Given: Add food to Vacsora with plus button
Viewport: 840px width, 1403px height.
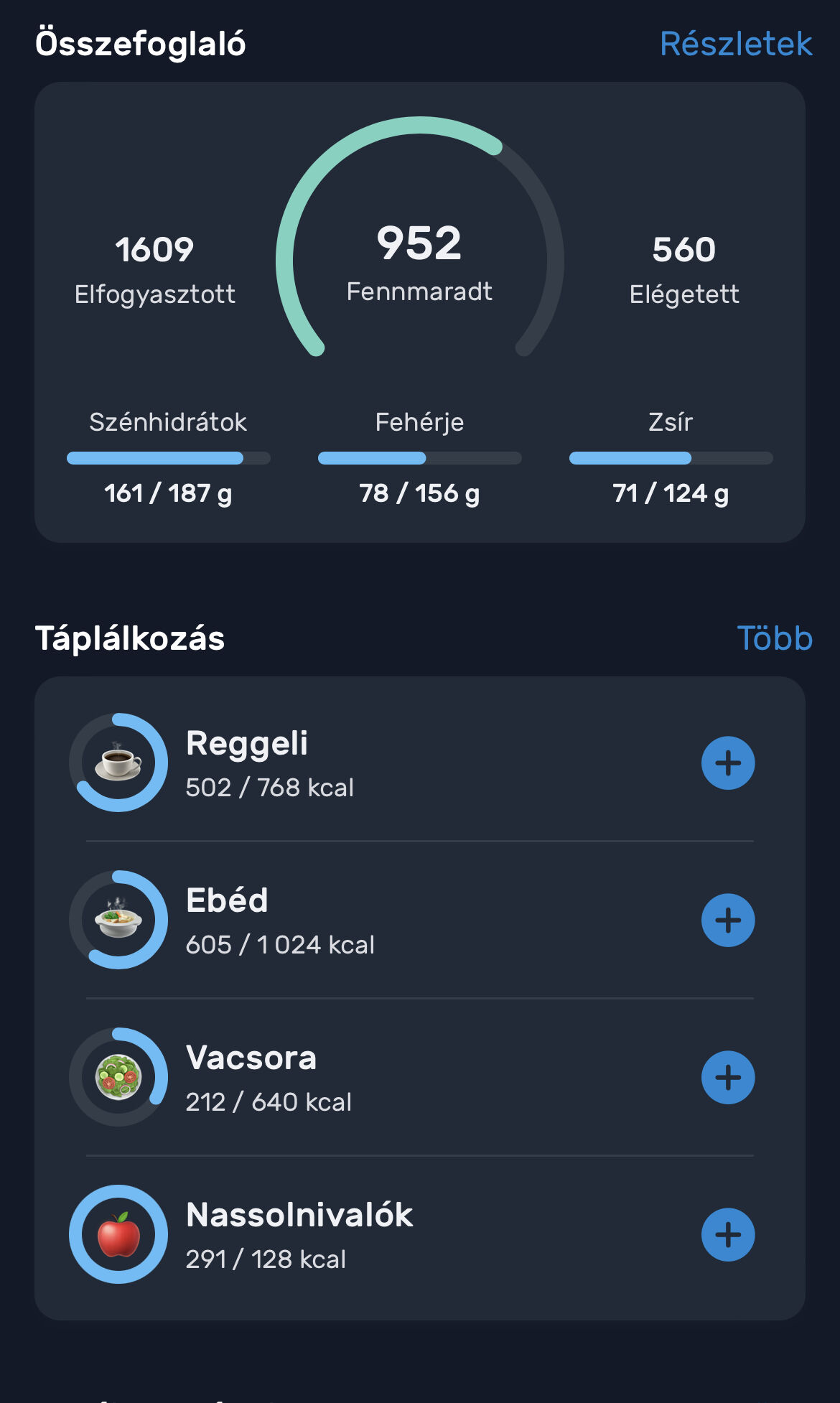Looking at the screenshot, I should (x=728, y=1077).
